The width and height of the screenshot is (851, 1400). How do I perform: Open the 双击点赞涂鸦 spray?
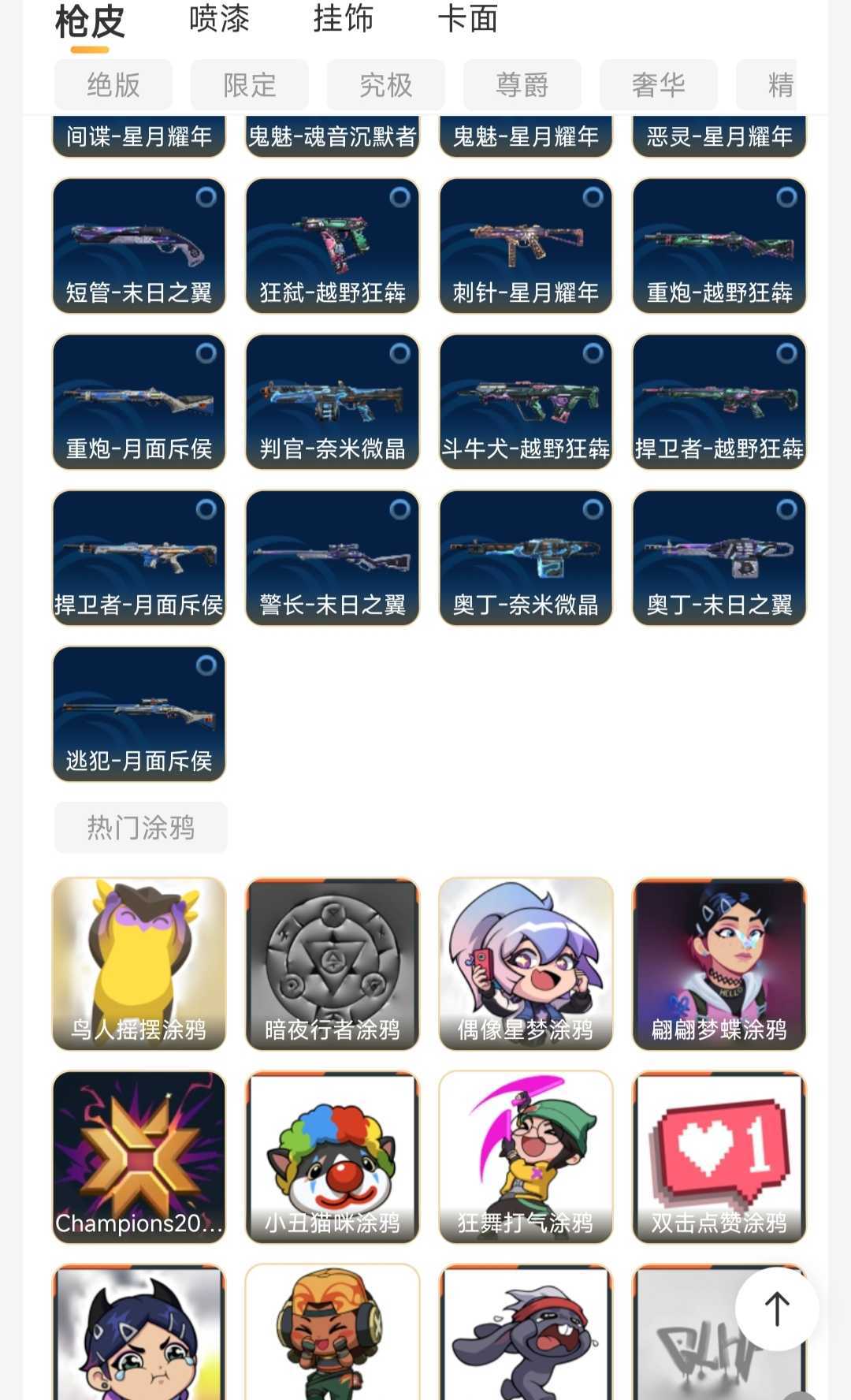(719, 1156)
